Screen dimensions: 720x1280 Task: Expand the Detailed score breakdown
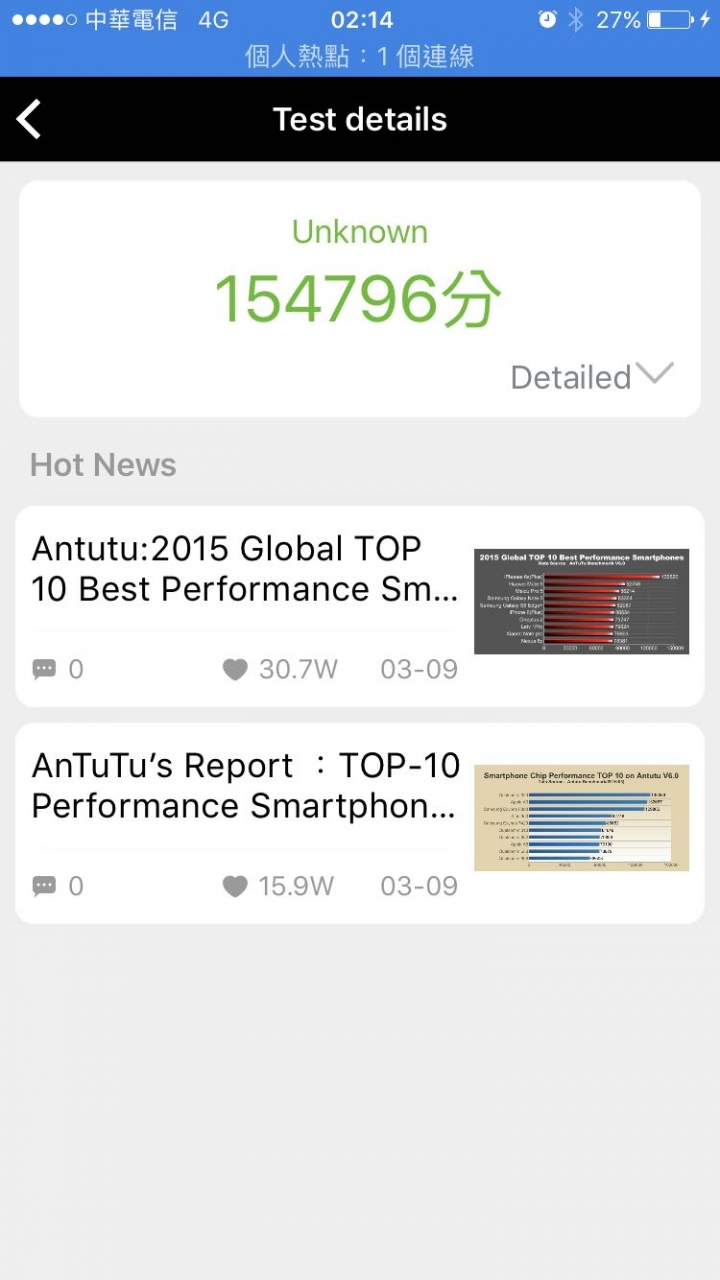(592, 376)
